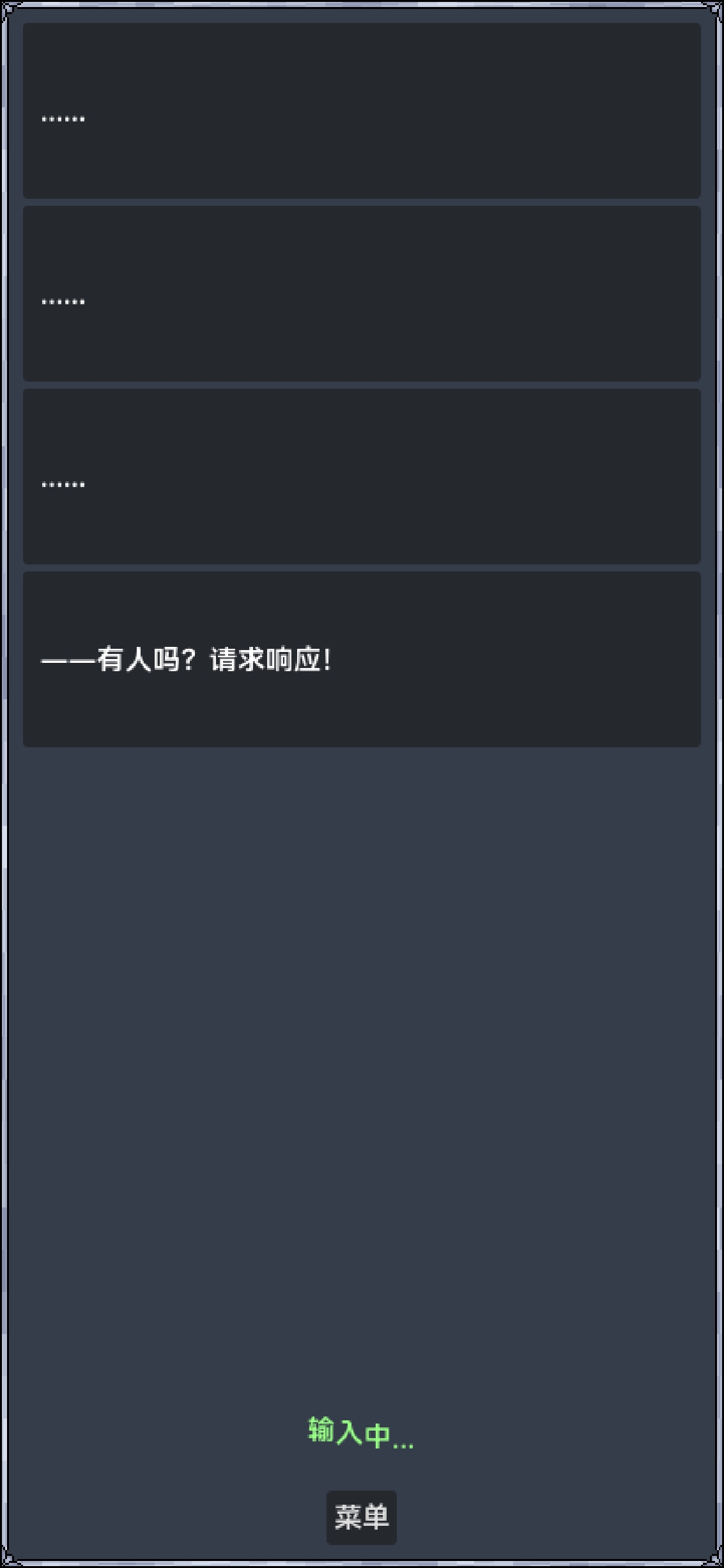The height and width of the screenshot is (1568, 724).
Task: Open the 菜单 menu button
Action: [x=362, y=1518]
